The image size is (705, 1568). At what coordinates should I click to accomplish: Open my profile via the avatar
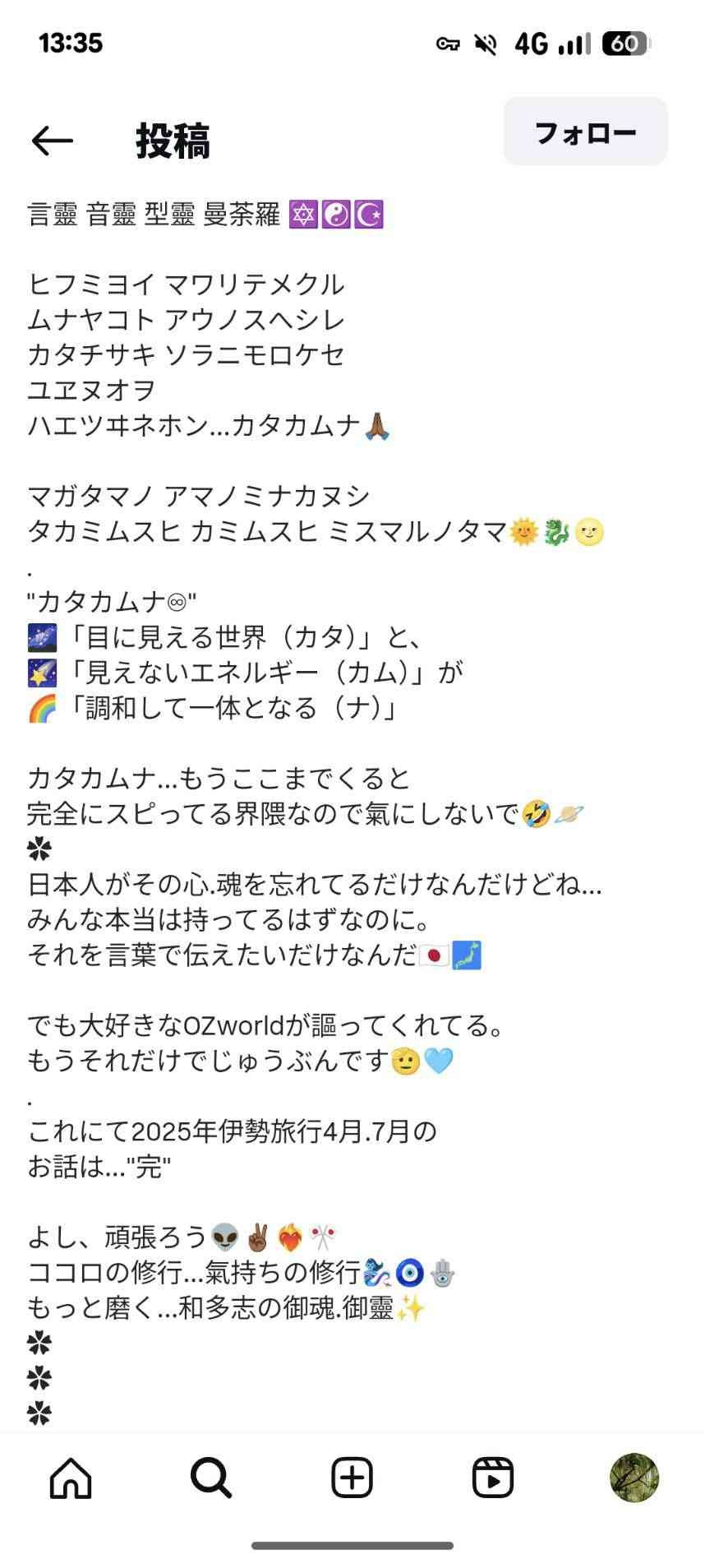pyautogui.click(x=634, y=1478)
